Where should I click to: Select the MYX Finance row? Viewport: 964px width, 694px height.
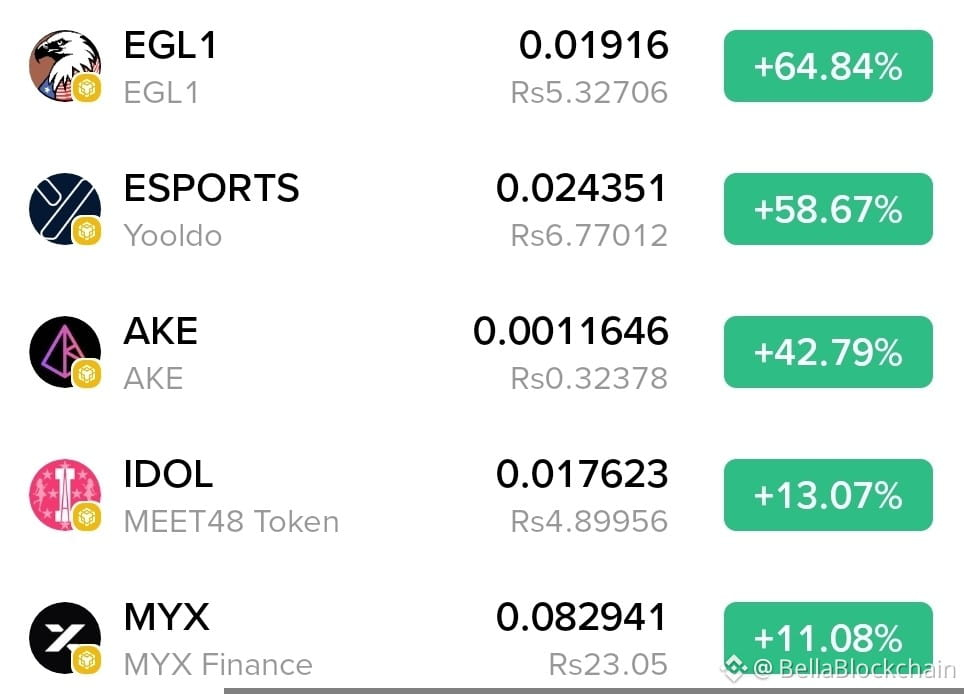point(482,638)
